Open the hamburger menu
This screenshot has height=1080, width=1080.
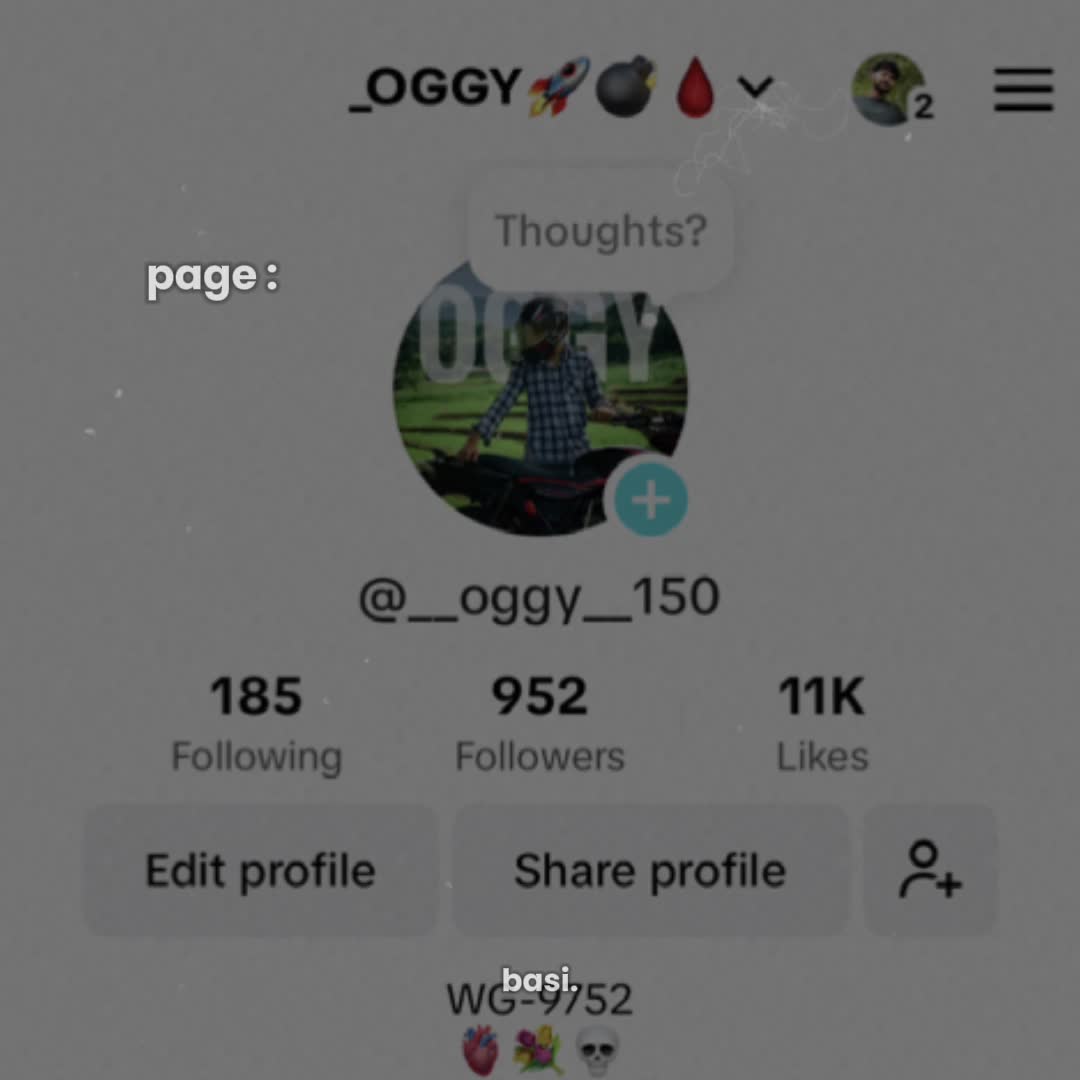(1023, 90)
